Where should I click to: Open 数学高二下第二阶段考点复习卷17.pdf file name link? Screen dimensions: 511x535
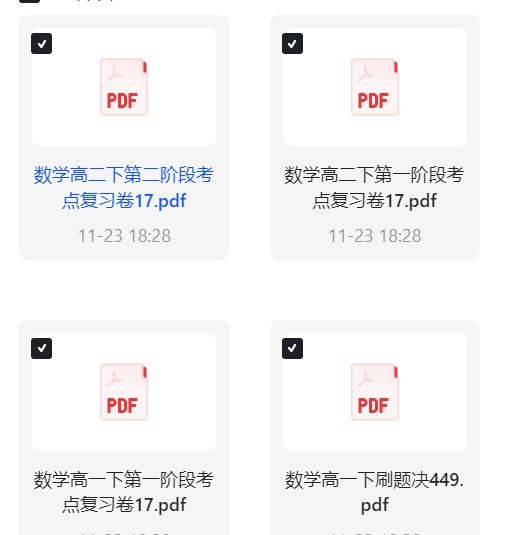pos(124,187)
